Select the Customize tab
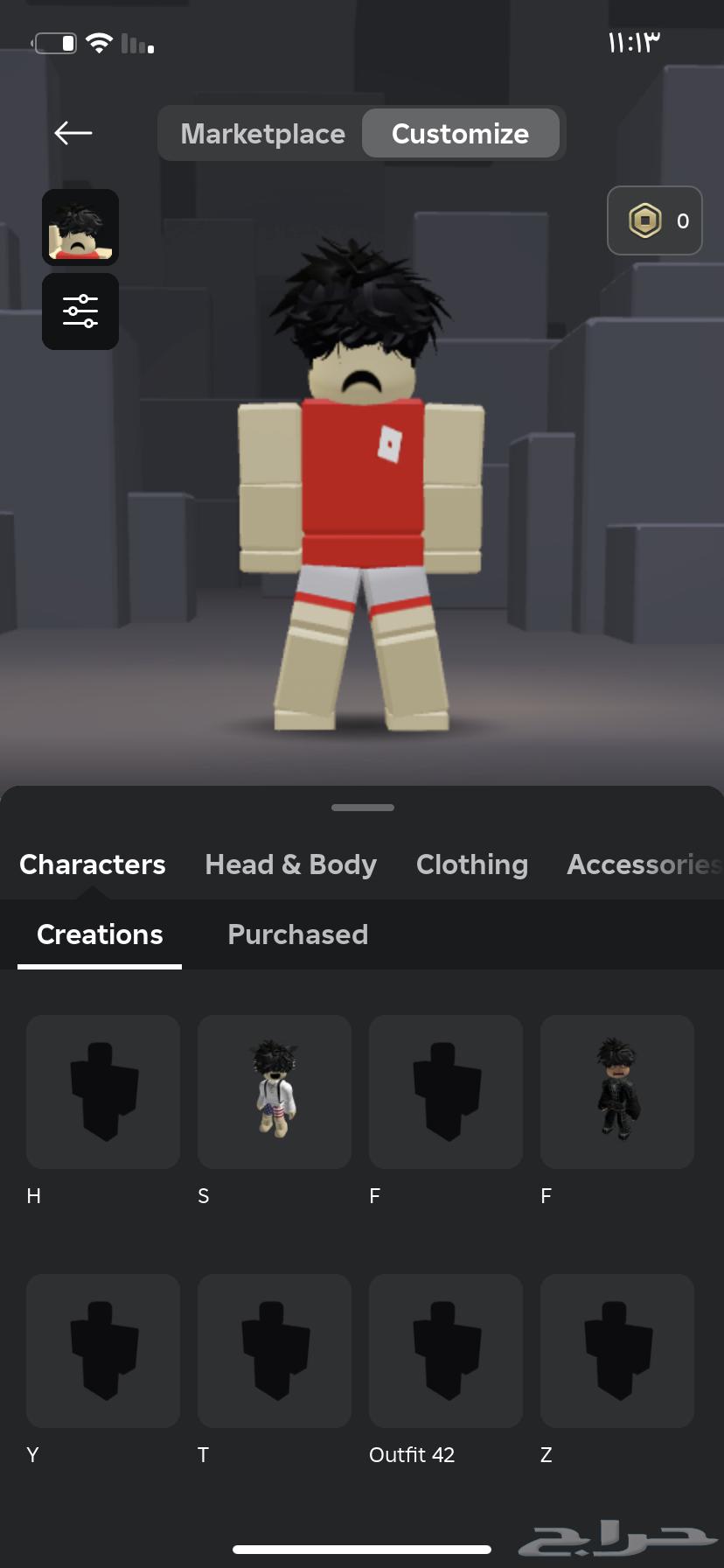This screenshot has width=724, height=1568. click(x=460, y=134)
